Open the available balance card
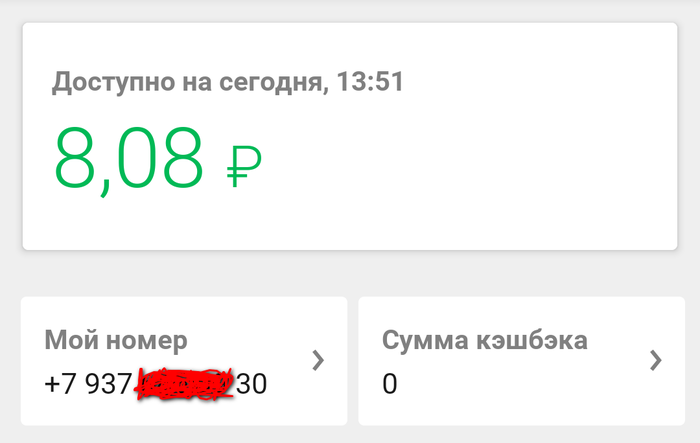This screenshot has height=443, width=700. point(350,138)
